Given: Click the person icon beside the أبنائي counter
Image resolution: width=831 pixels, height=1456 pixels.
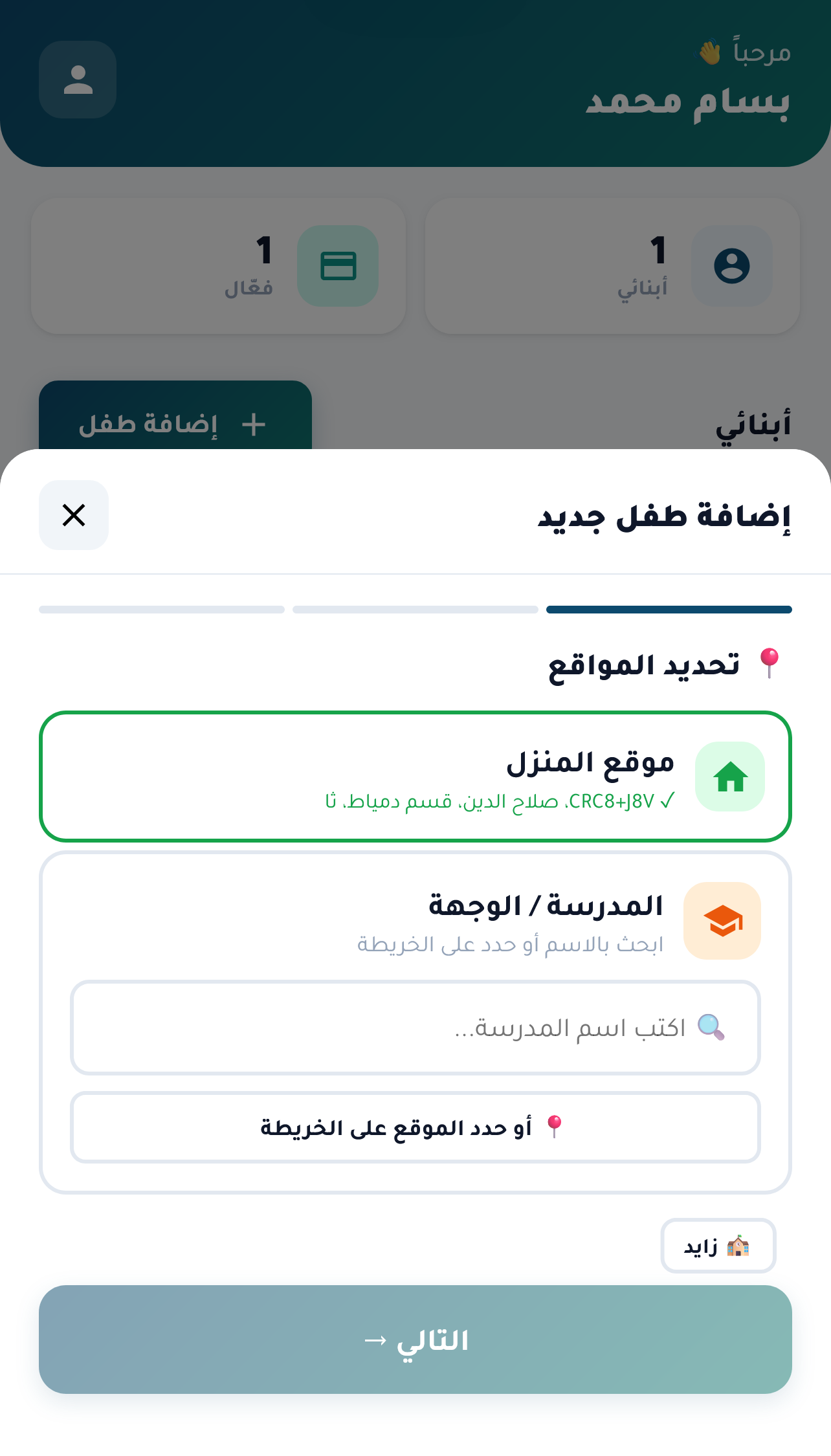Looking at the screenshot, I should [x=731, y=267].
